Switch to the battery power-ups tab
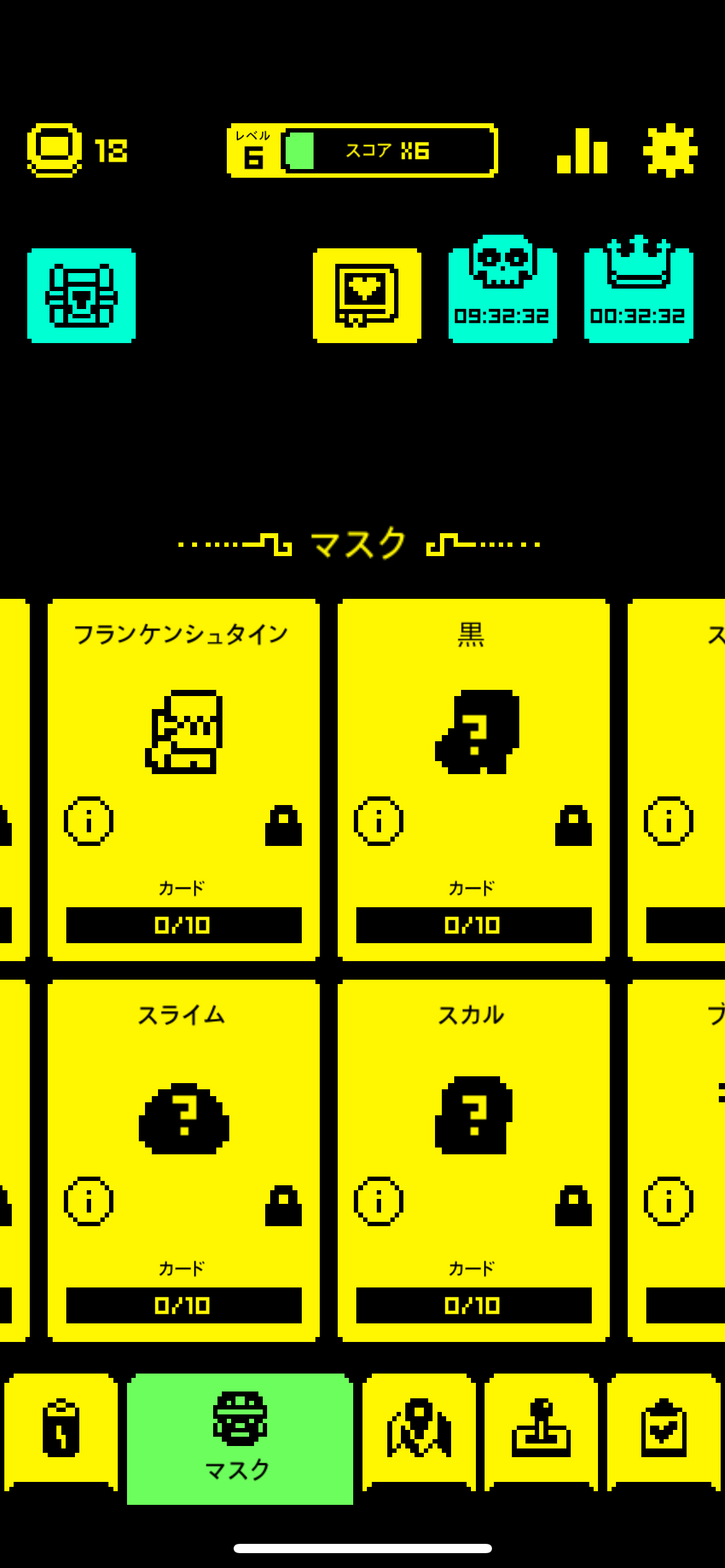This screenshot has width=725, height=1568. pyautogui.click(x=61, y=1432)
